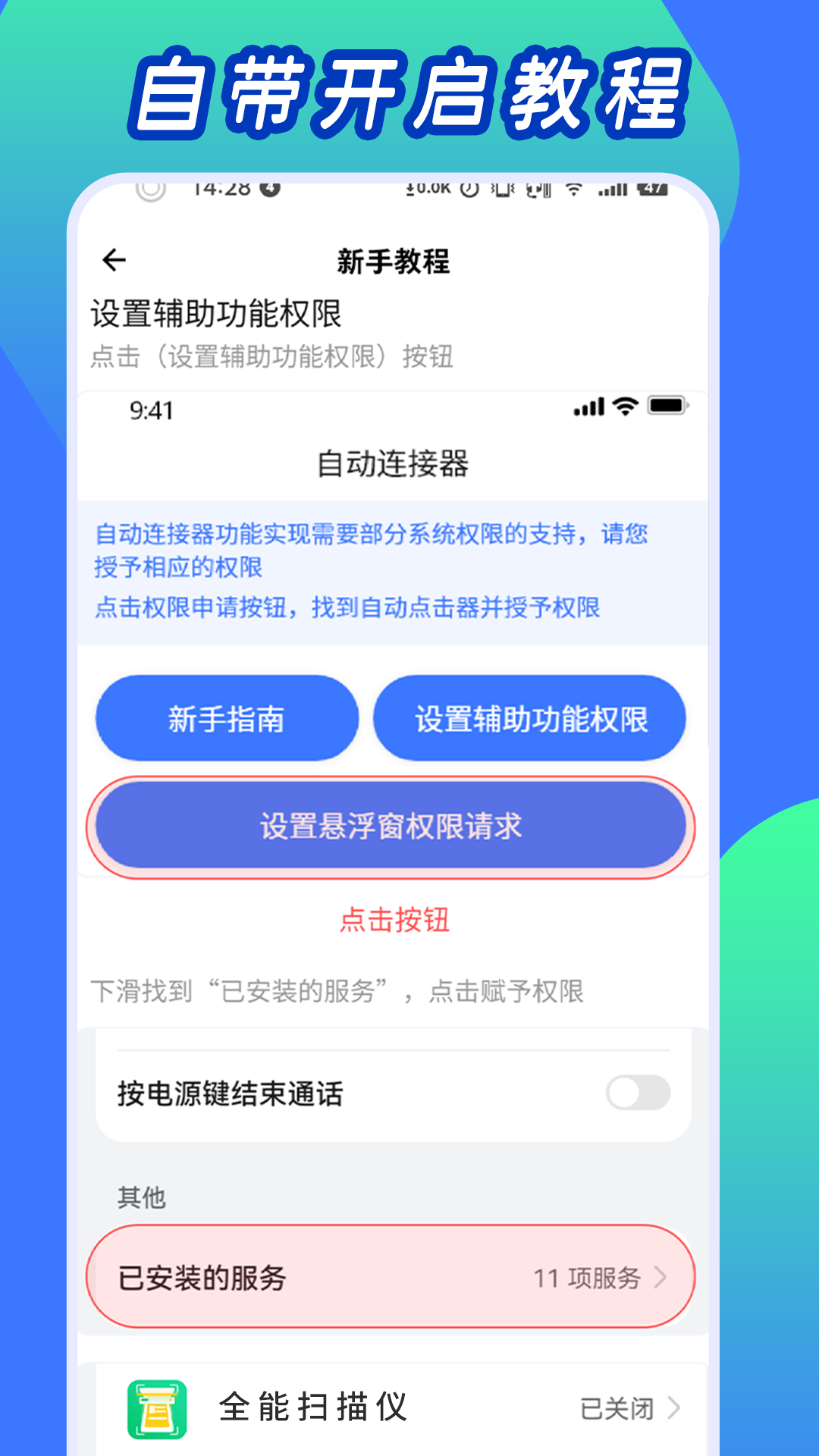Tap the green 全能扫描仪 scanner icon

tap(158, 1408)
